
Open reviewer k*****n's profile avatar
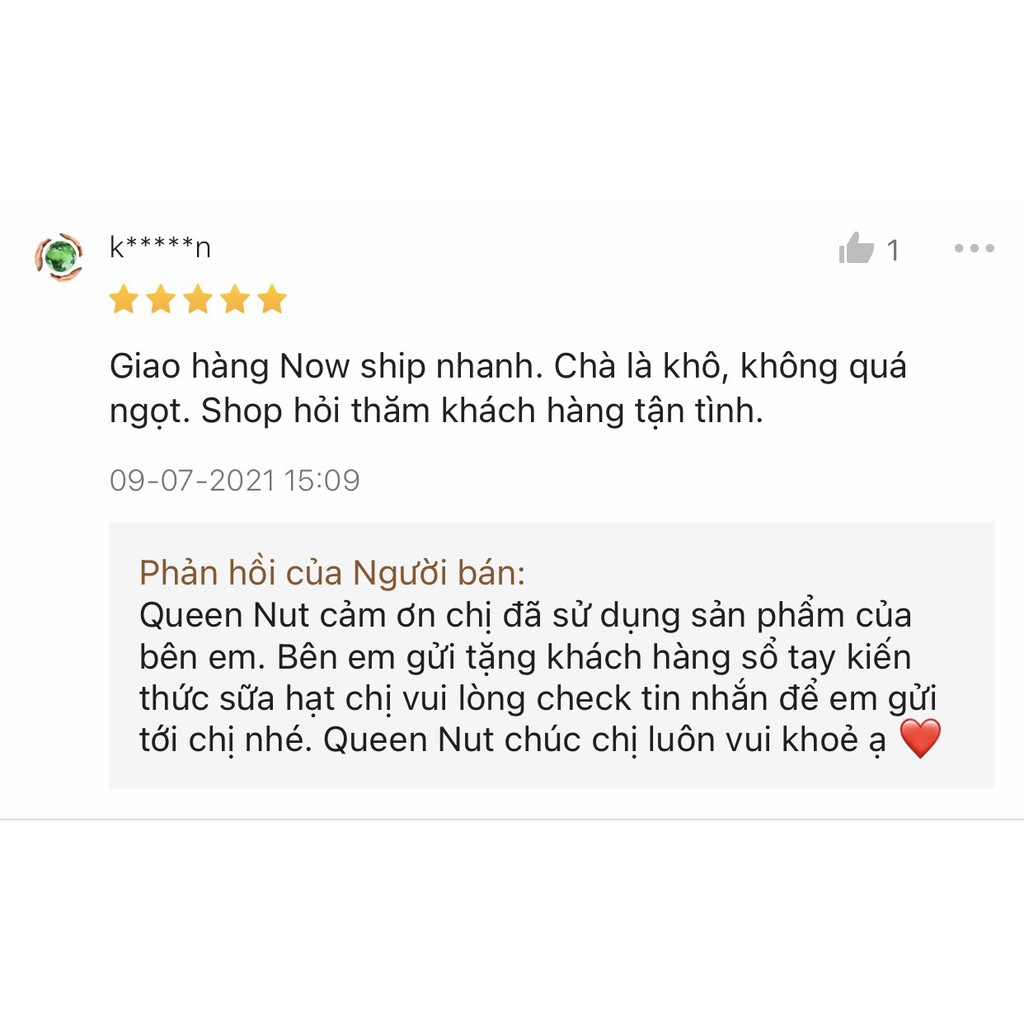point(59,257)
